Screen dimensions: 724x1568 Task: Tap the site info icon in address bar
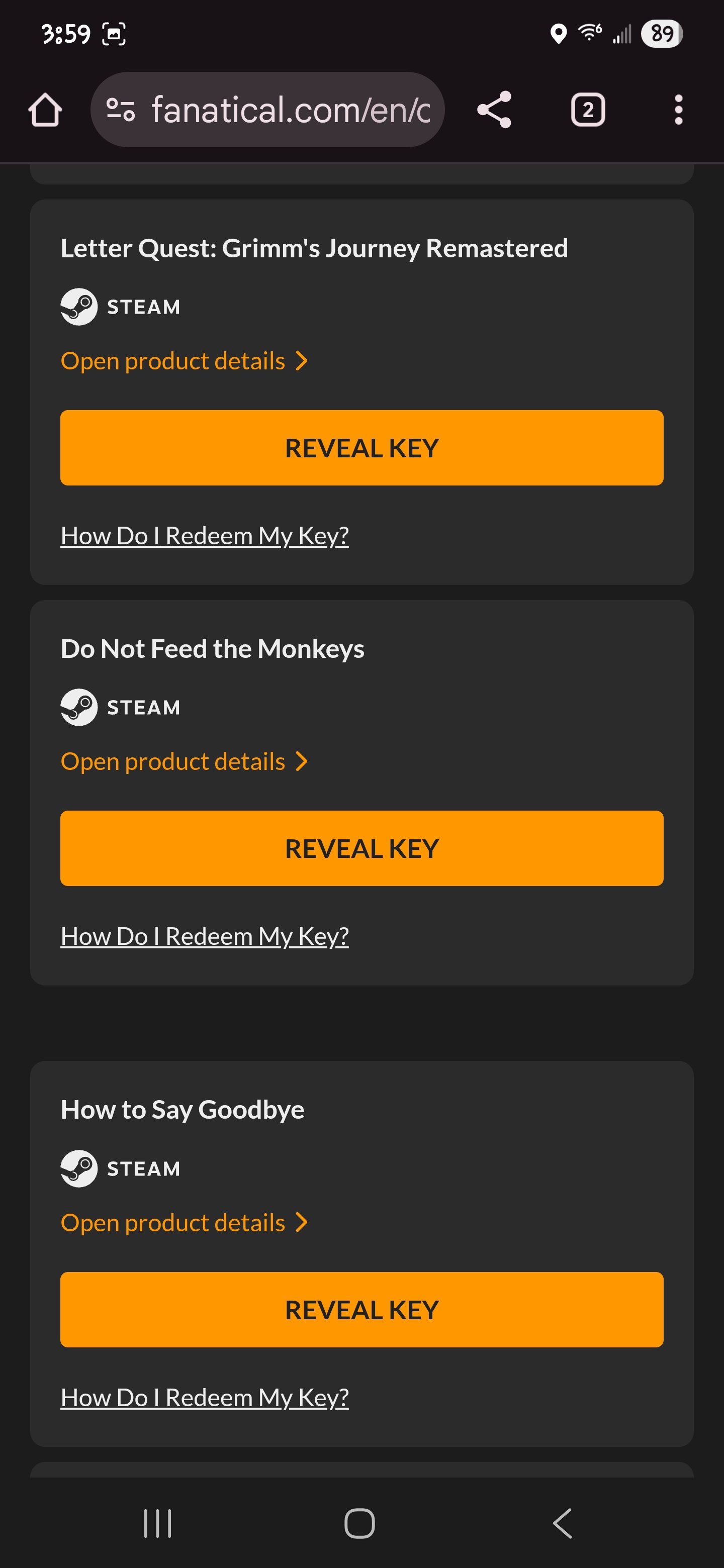[x=121, y=110]
